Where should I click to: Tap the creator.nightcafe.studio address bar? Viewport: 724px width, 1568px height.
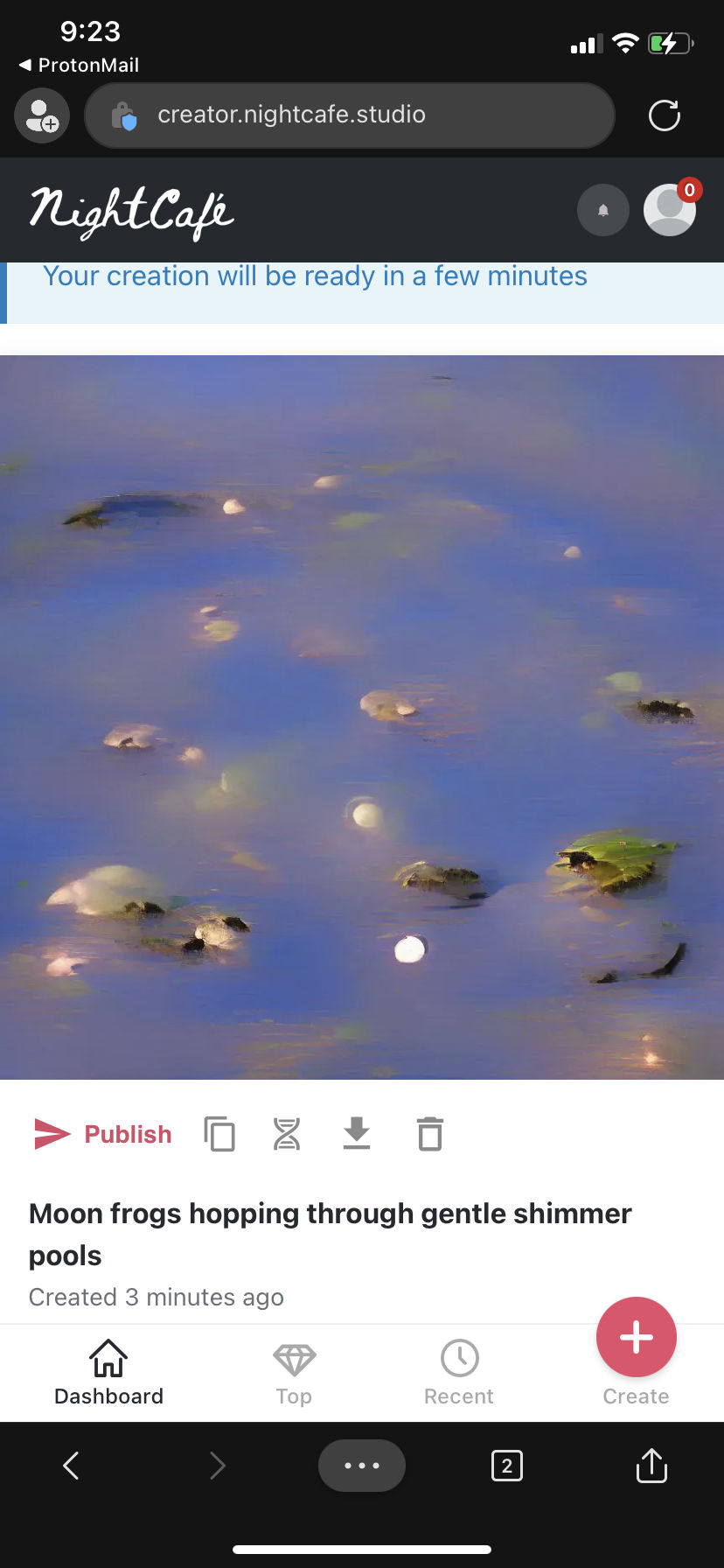click(350, 115)
